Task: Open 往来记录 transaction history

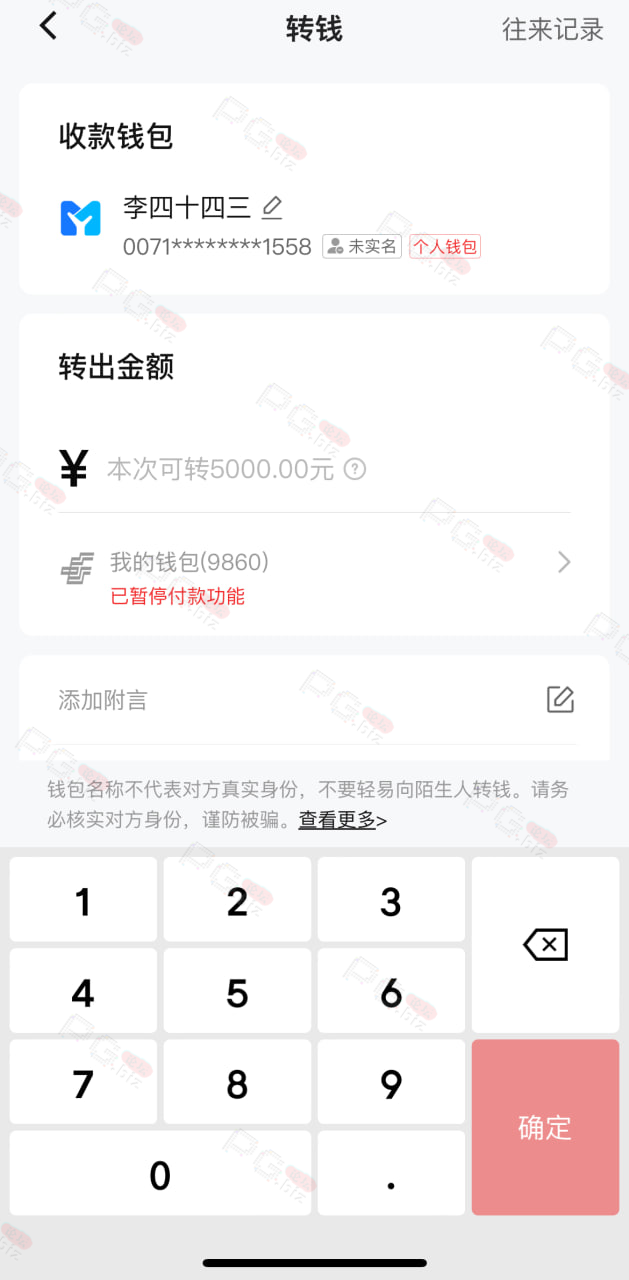Action: point(553,29)
